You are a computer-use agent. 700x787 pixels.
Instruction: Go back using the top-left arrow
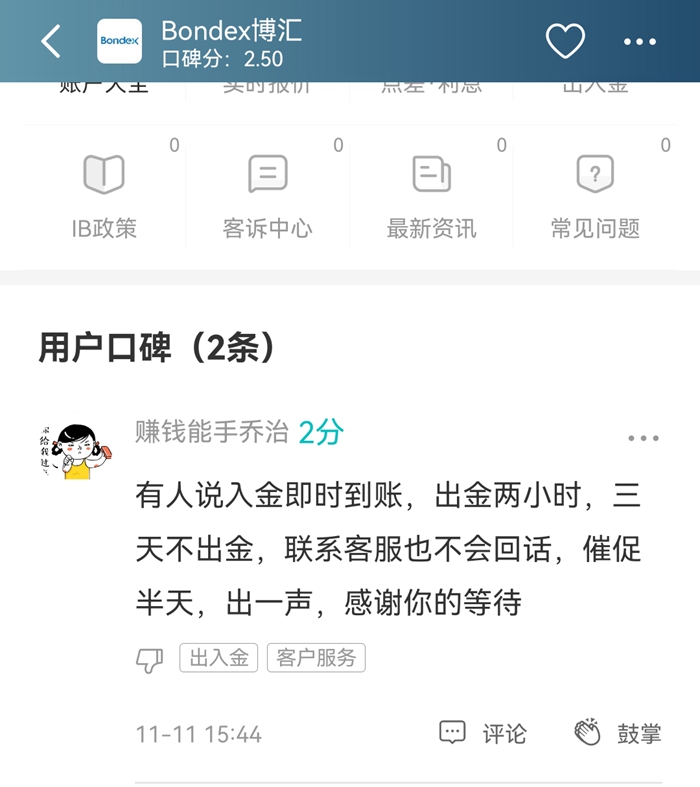tap(51, 41)
